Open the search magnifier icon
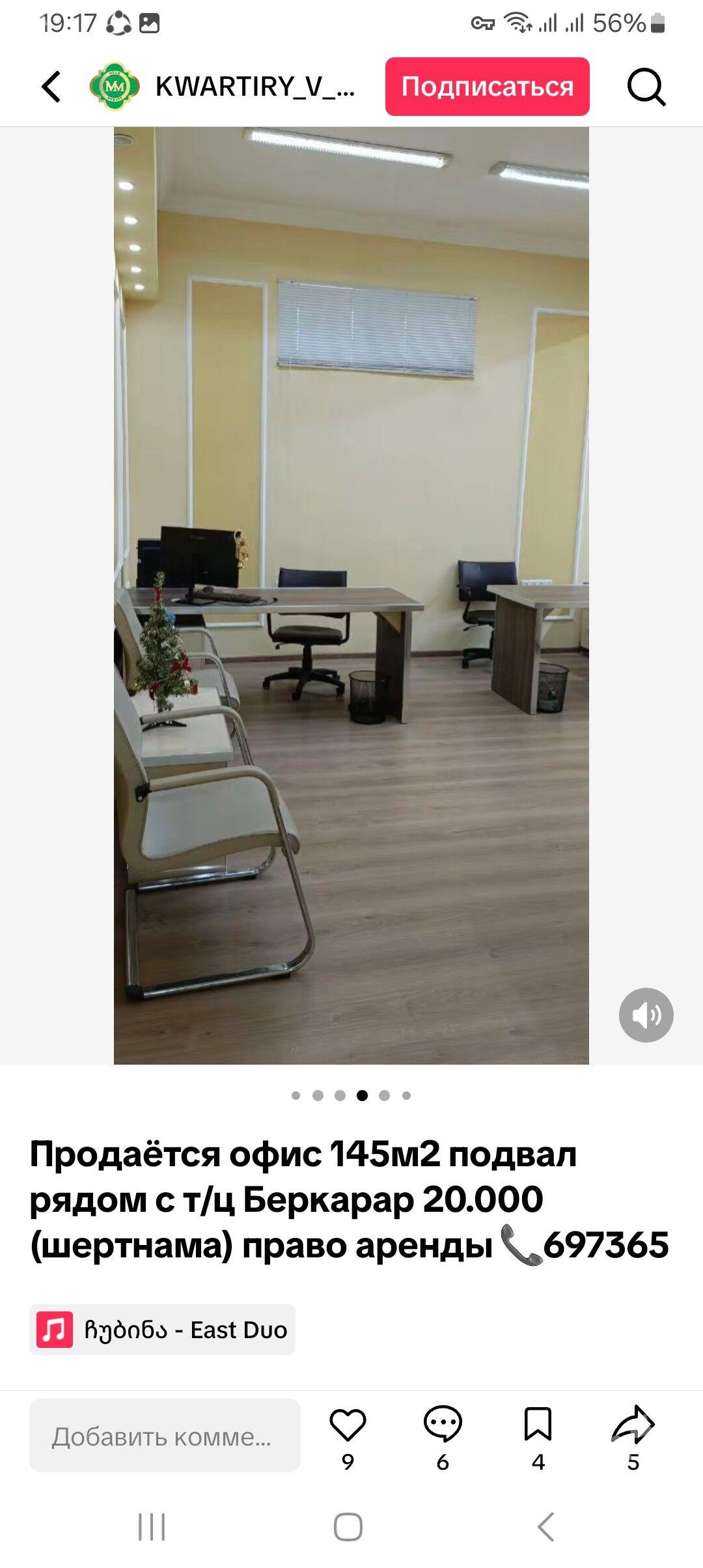 click(x=646, y=87)
